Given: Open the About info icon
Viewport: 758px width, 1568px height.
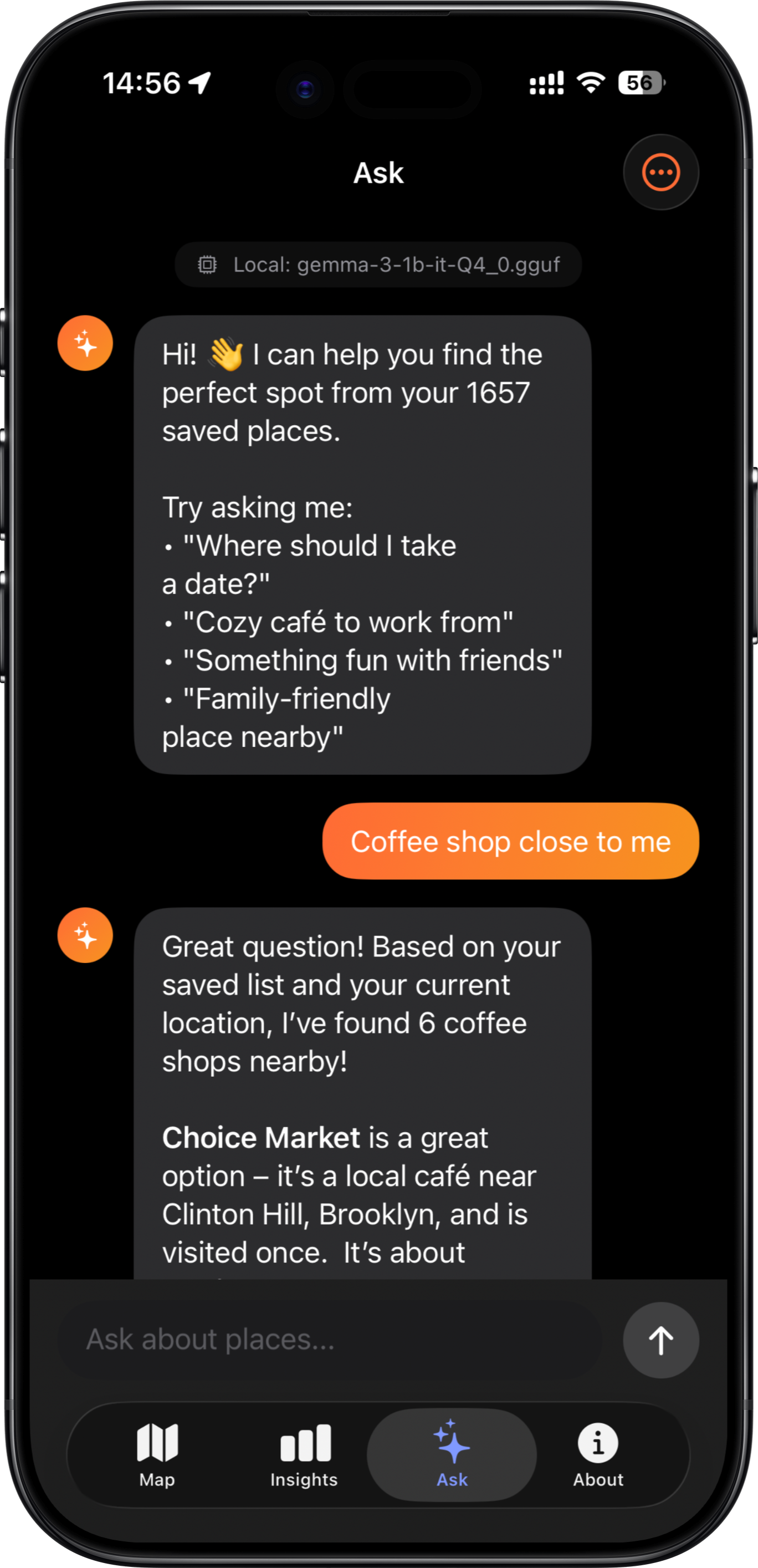Looking at the screenshot, I should (597, 1443).
